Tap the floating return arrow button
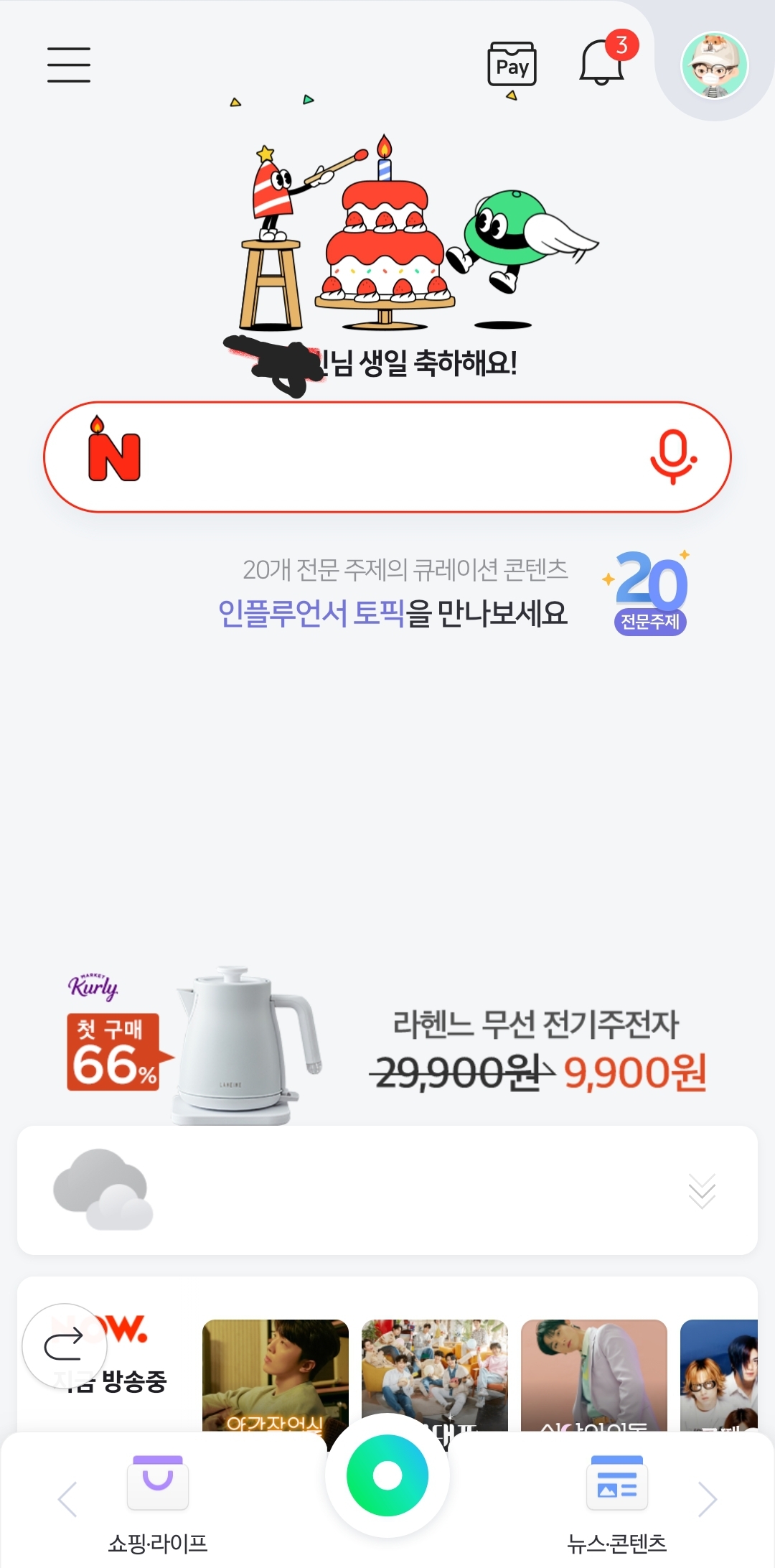The height and width of the screenshot is (1568, 775). tap(65, 1345)
